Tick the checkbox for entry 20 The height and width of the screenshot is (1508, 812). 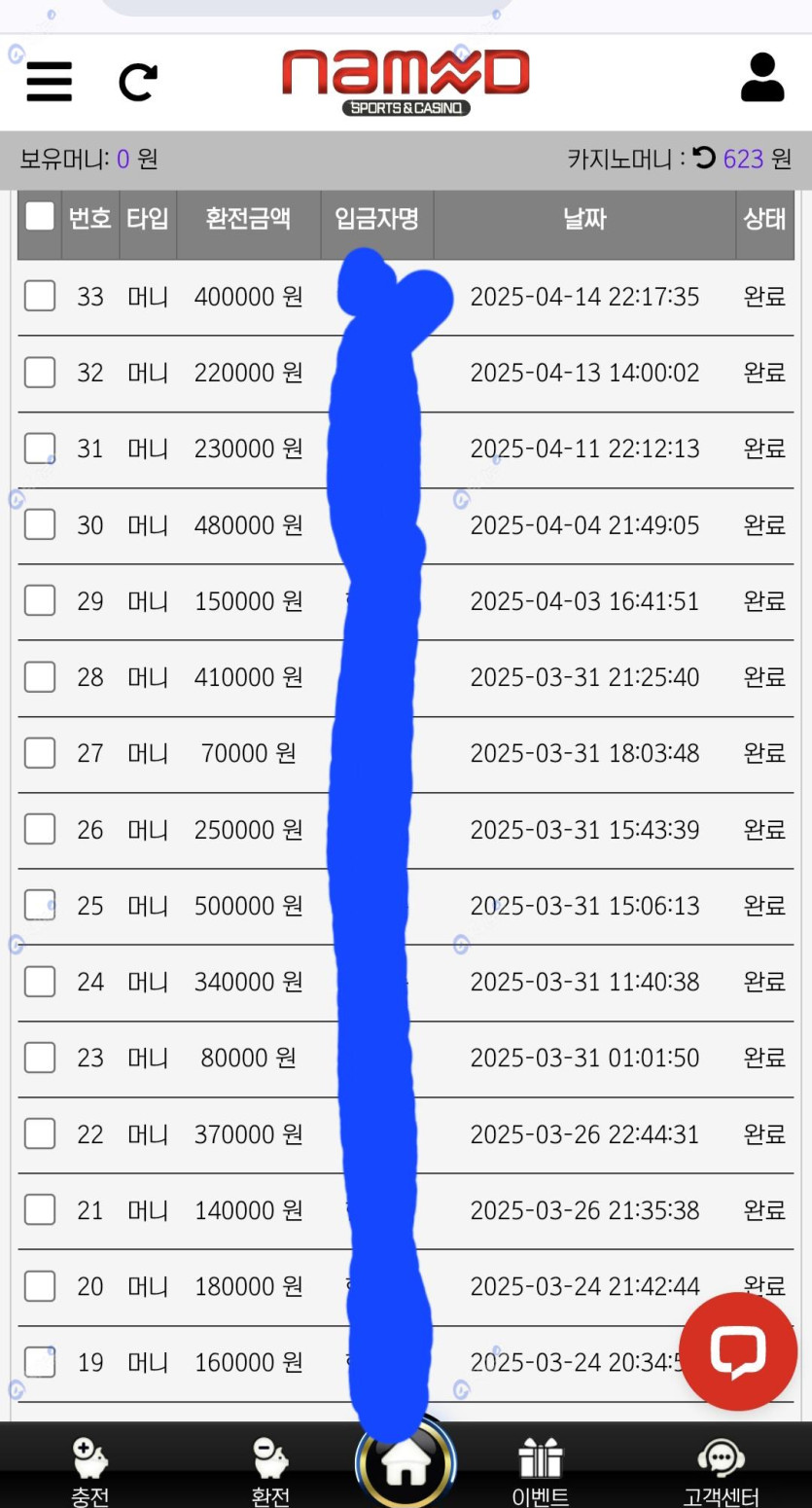(40, 1286)
